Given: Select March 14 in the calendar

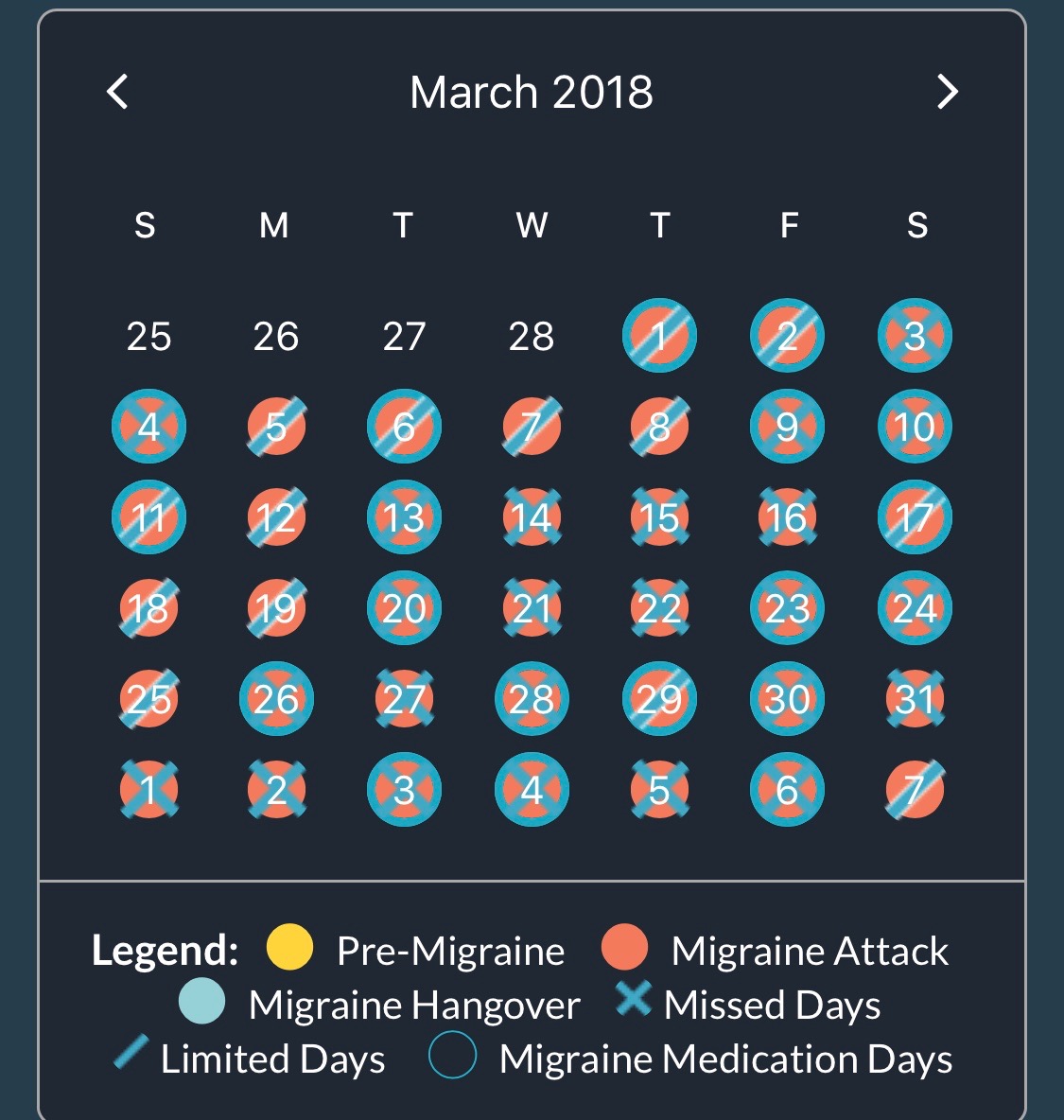Looking at the screenshot, I should click(532, 517).
